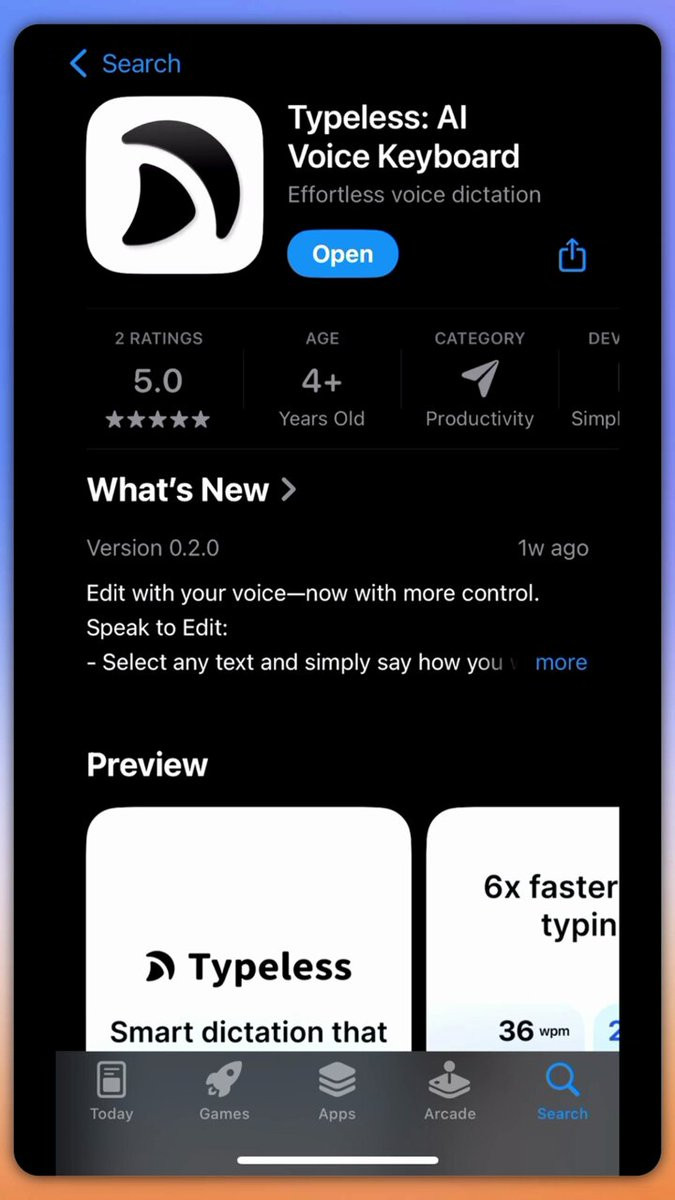Image resolution: width=675 pixels, height=1200 pixels.
Task: Share the Typeless app
Action: click(x=571, y=255)
